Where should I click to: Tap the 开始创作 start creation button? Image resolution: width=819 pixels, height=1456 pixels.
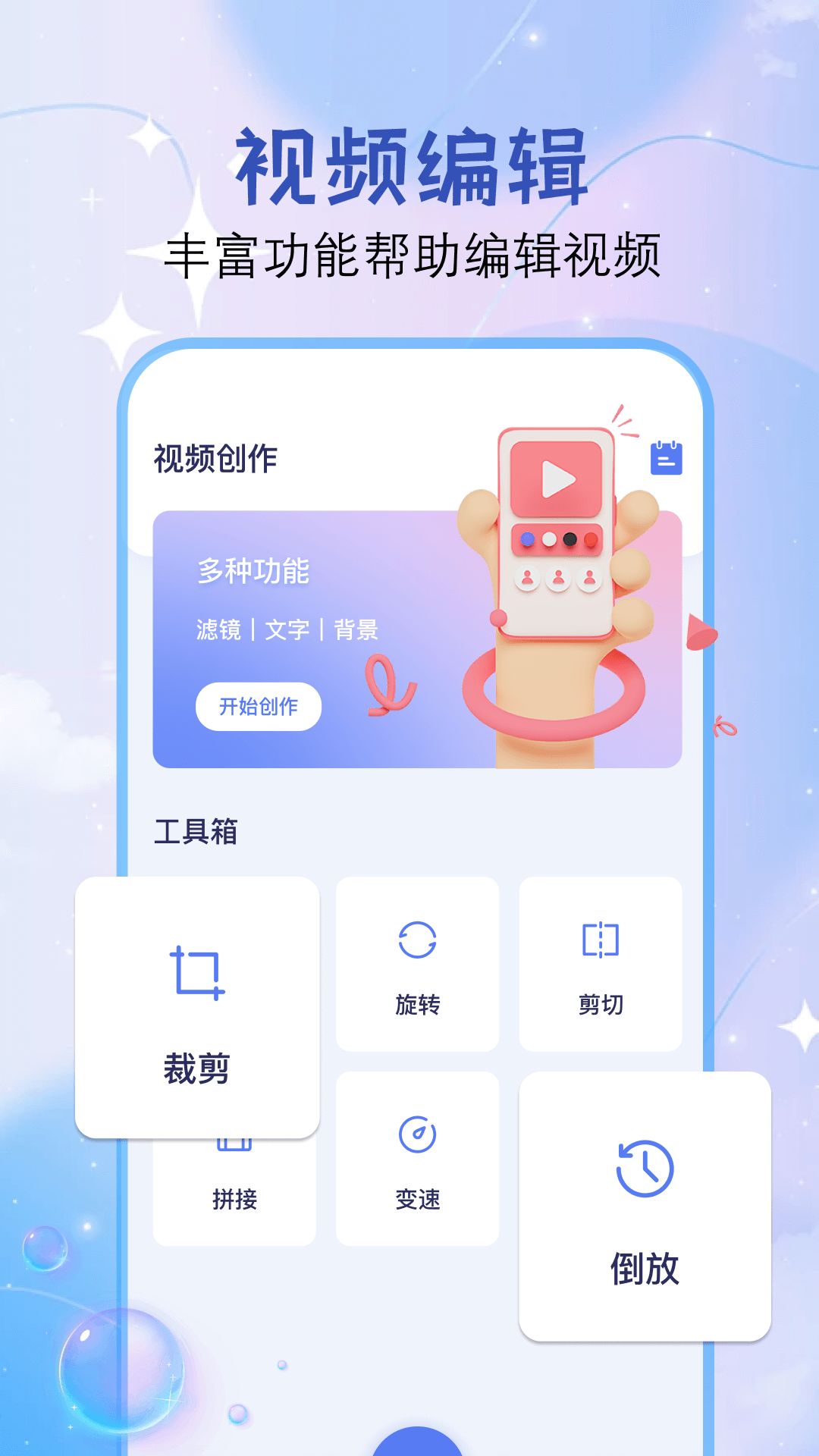coord(259,705)
